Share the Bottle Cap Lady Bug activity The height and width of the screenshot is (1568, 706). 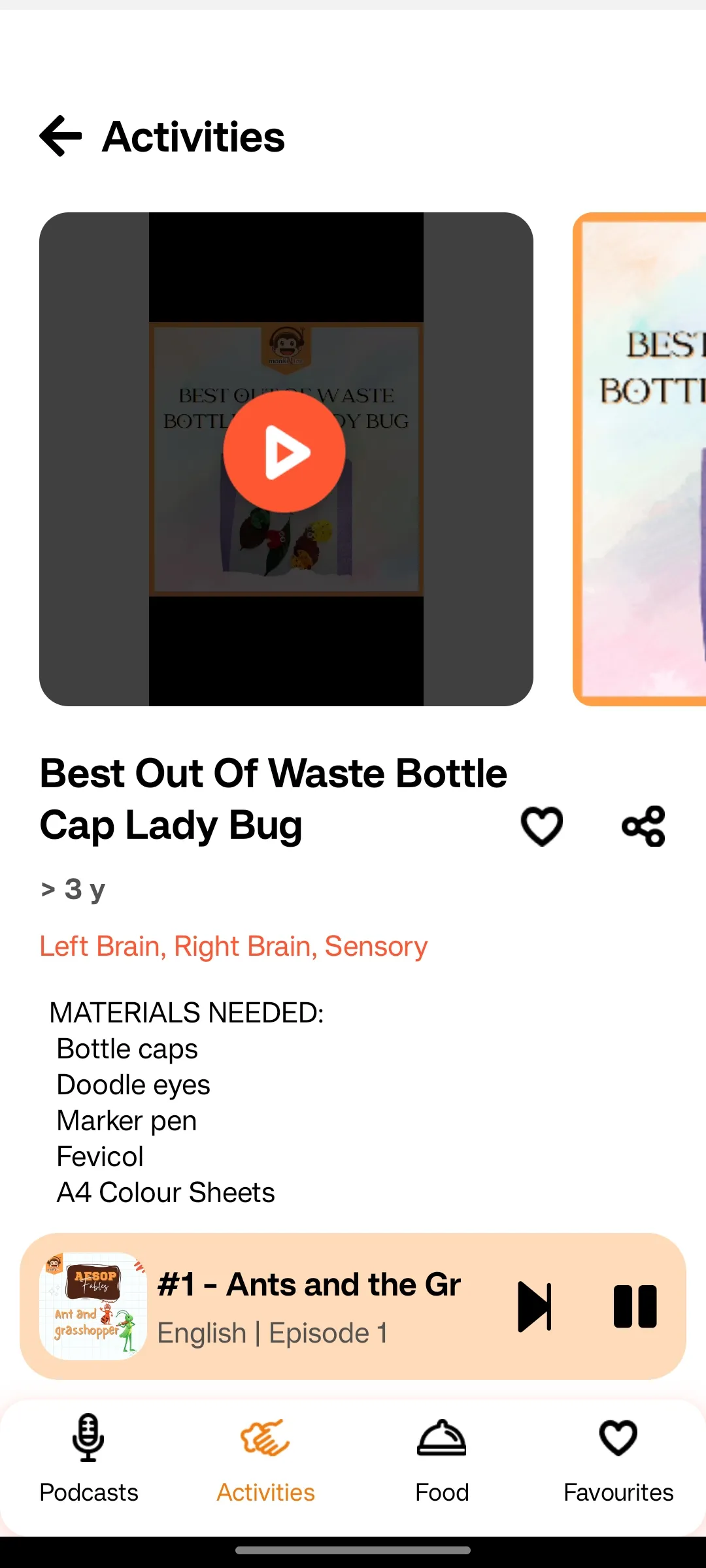(x=643, y=826)
